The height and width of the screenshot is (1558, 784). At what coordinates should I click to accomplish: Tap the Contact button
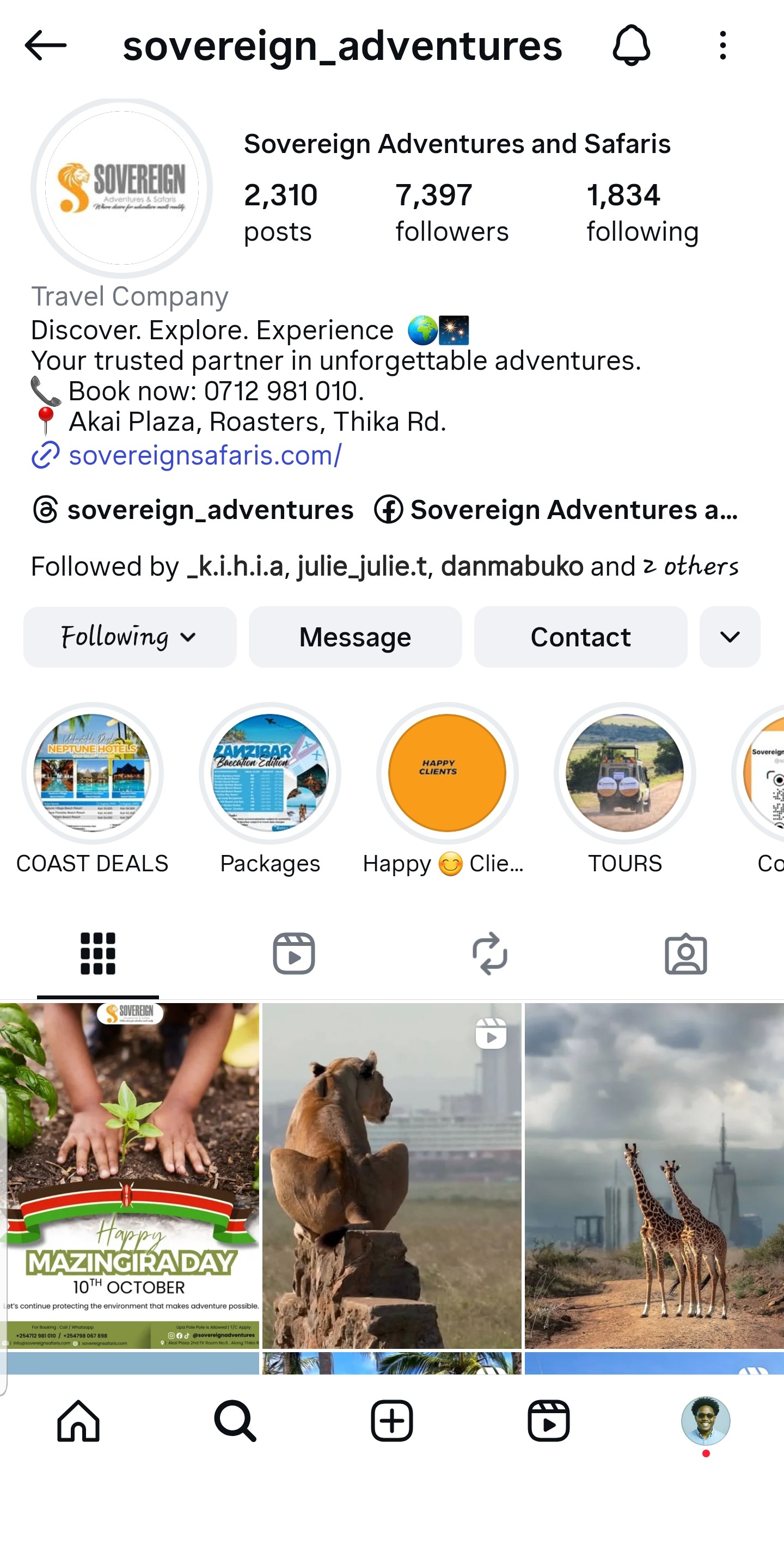(580, 637)
